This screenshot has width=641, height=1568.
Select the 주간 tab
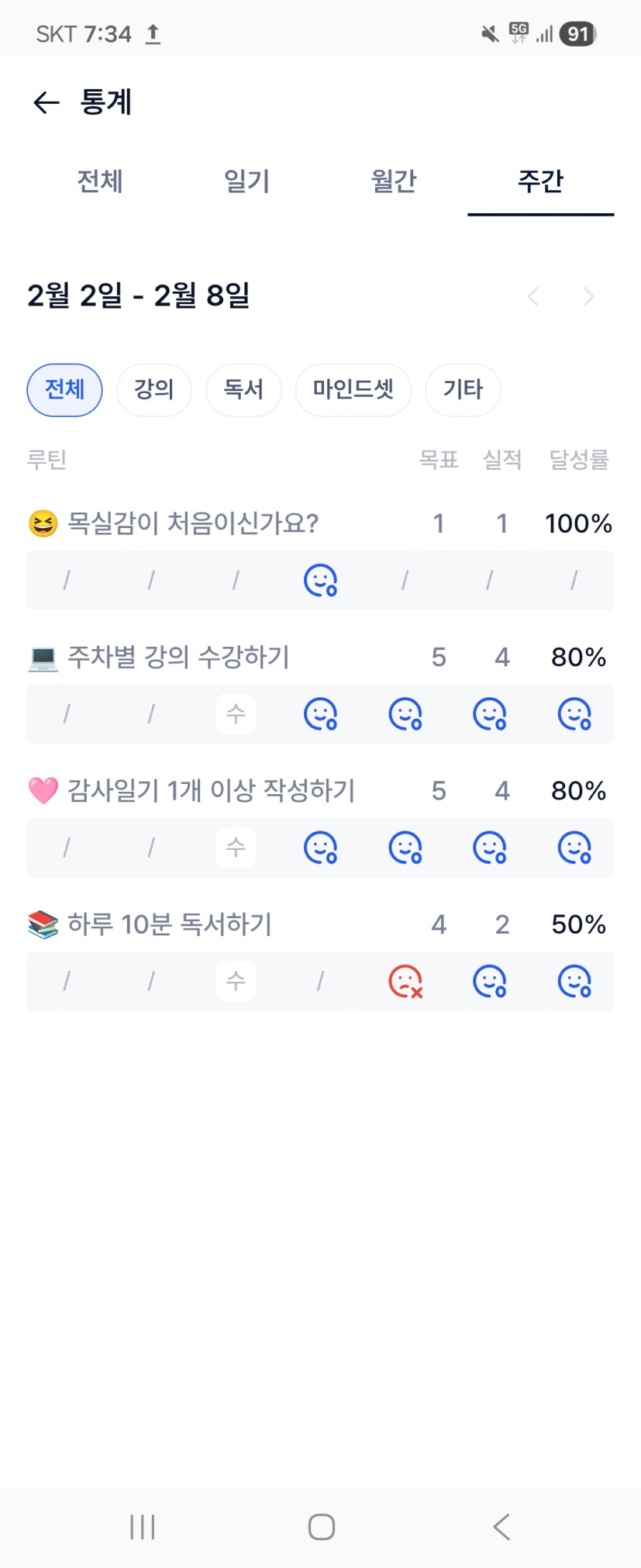point(540,181)
